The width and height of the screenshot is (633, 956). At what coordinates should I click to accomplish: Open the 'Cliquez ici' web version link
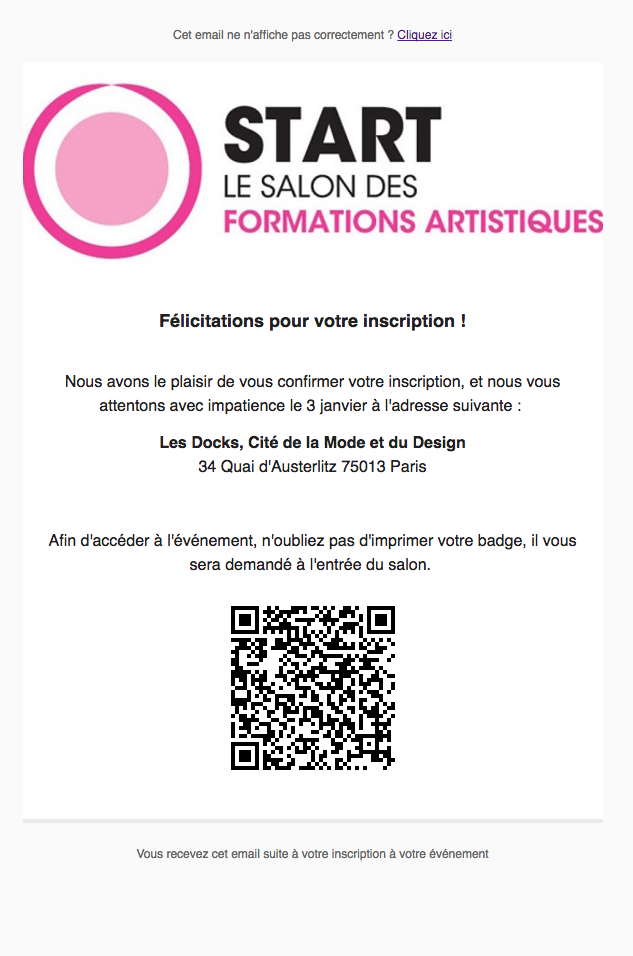424,35
